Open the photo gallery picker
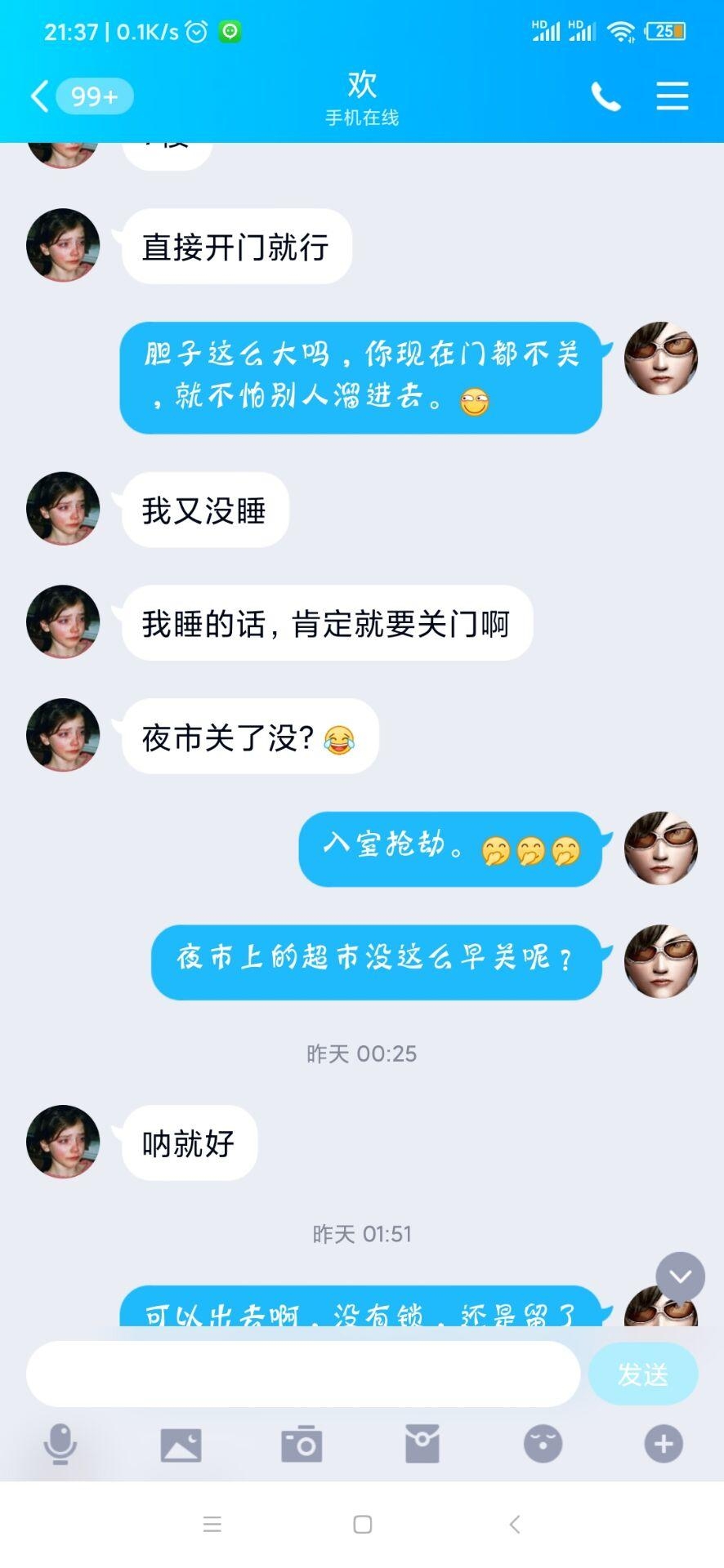Viewport: 724px width, 1568px height. click(181, 1444)
